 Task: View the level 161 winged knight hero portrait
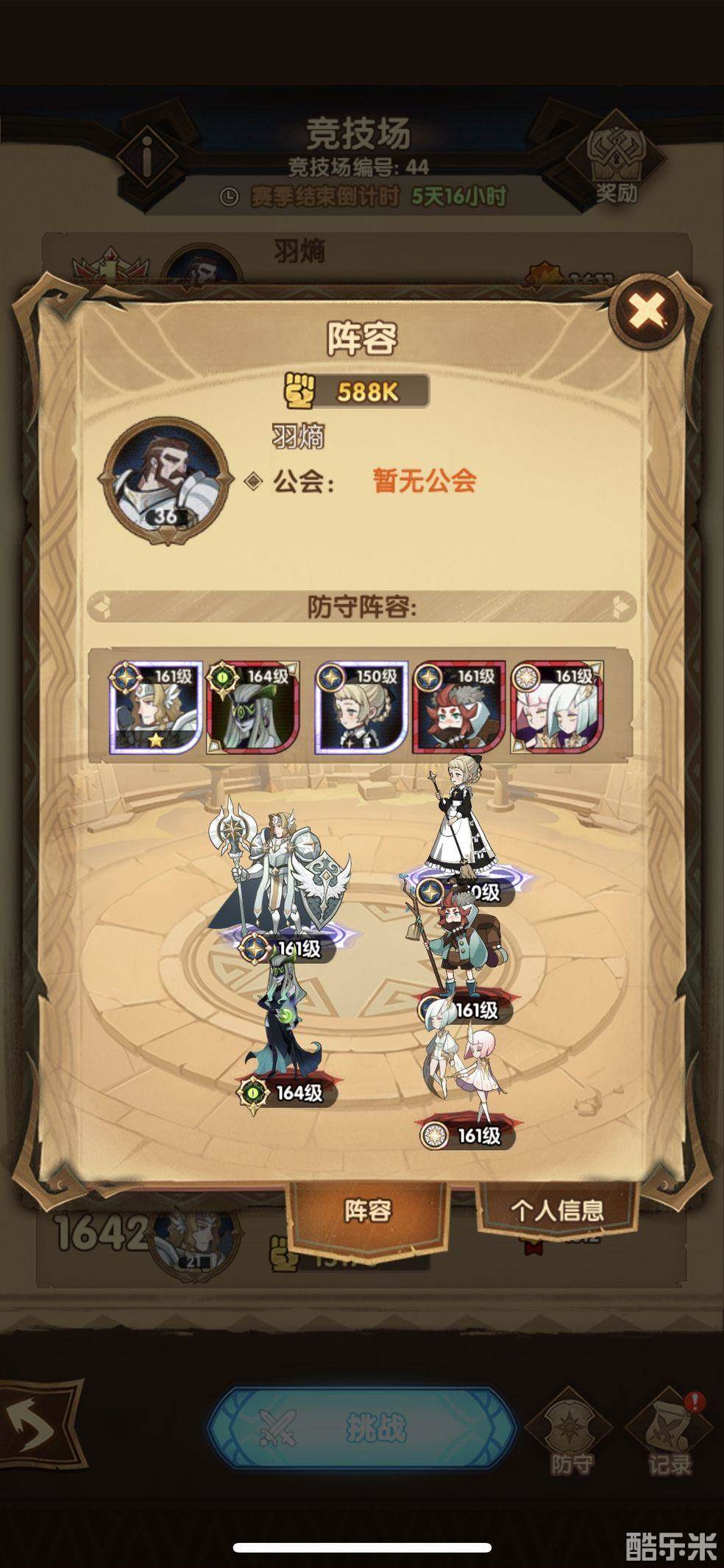(155, 708)
